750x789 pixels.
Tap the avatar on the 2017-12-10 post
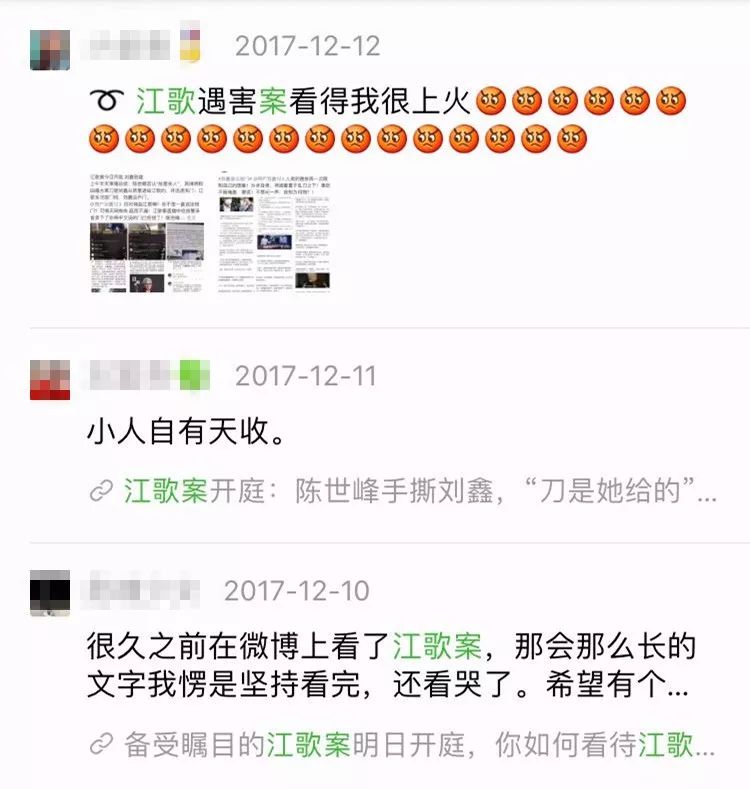[x=50, y=593]
